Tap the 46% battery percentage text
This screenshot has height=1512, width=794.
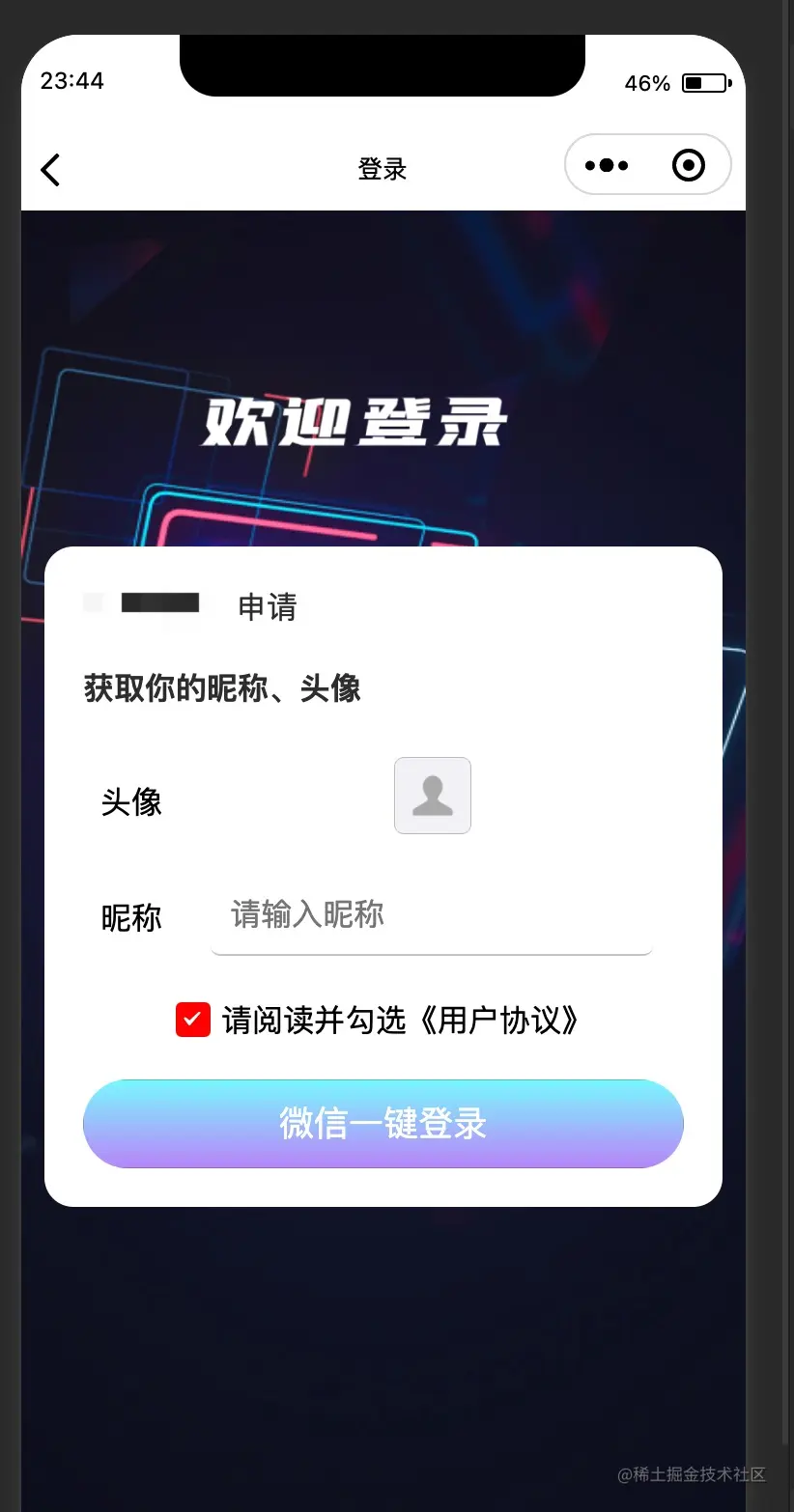point(646,84)
